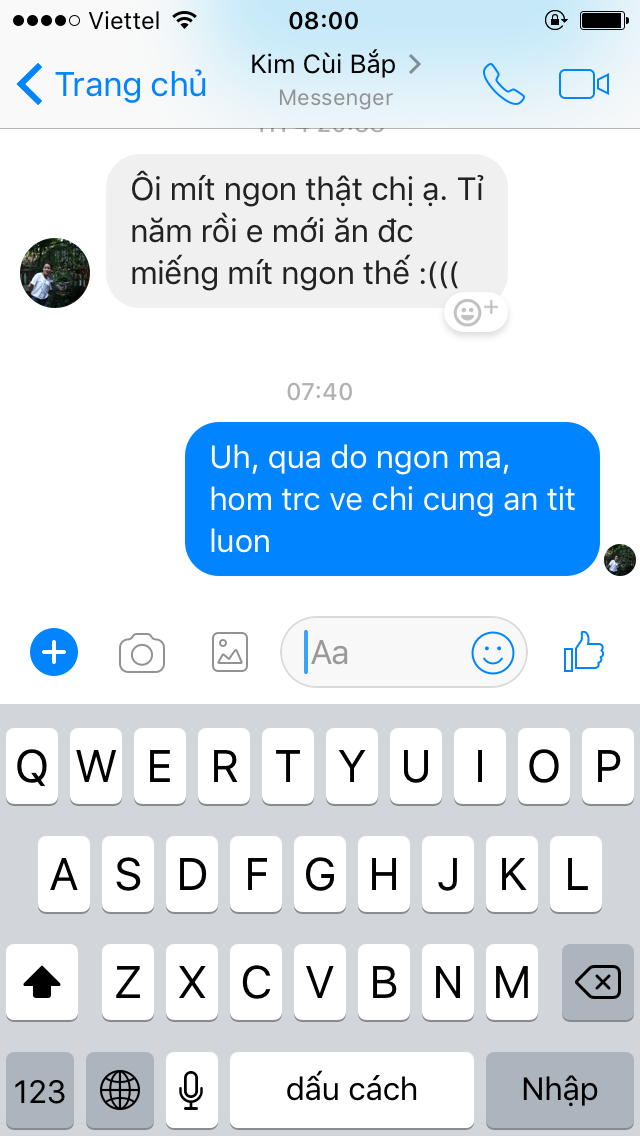640x1136 pixels.
Task: Tap the microphone dictation key
Action: (x=191, y=1089)
